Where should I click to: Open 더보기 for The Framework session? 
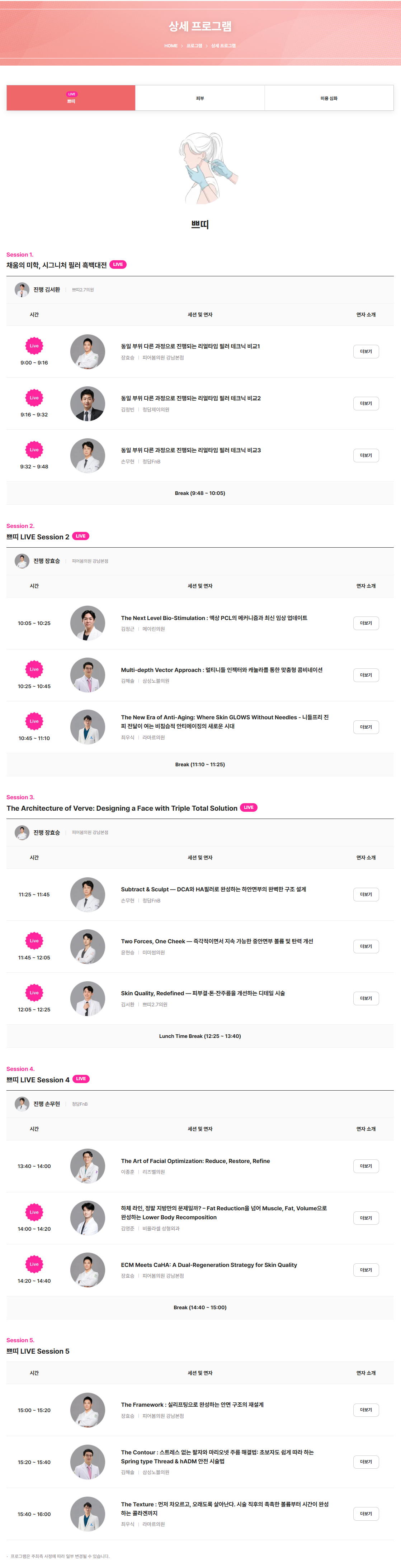coord(365,1410)
